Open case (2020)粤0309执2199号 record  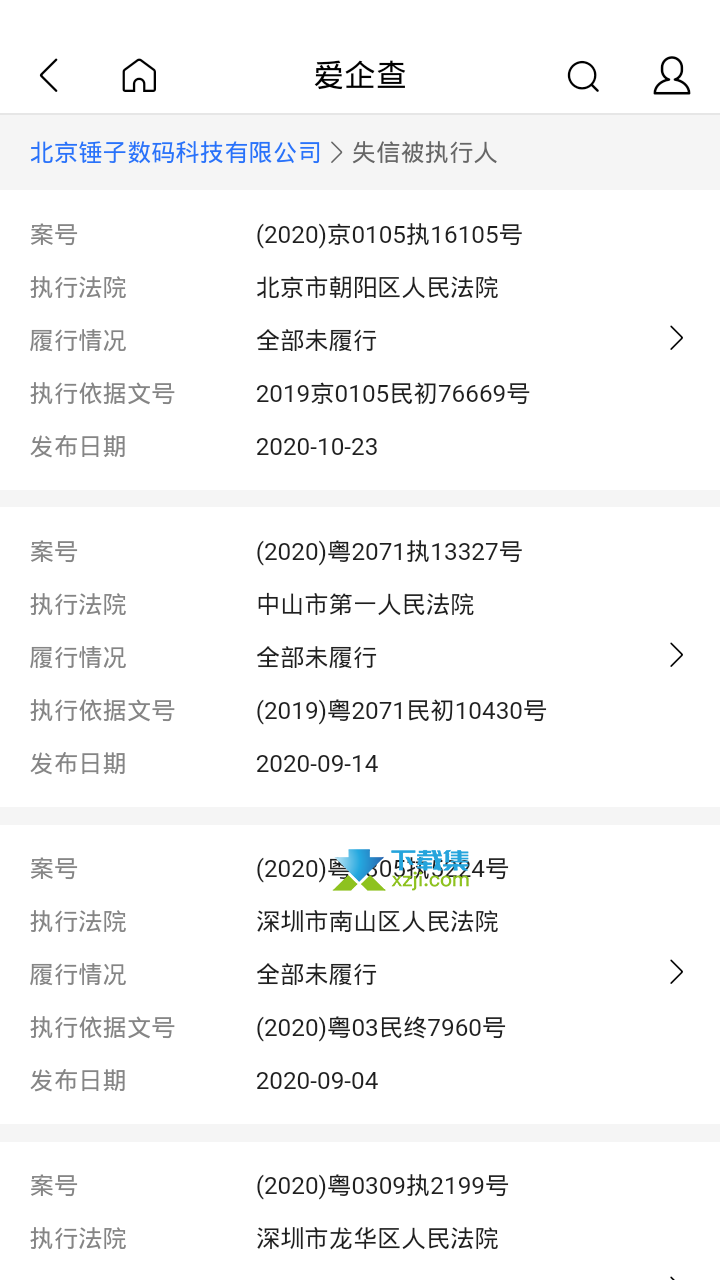click(x=360, y=1211)
